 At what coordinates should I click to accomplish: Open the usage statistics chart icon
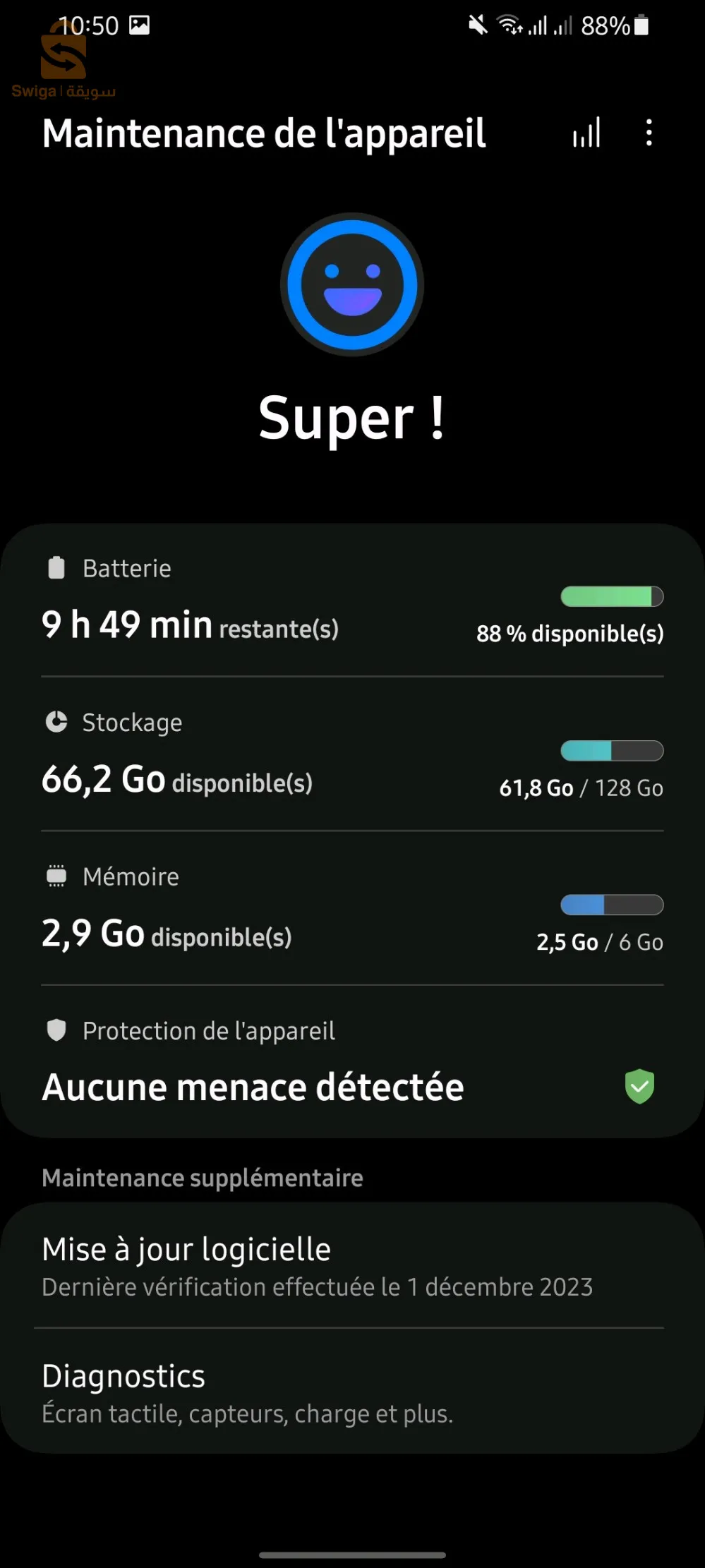pos(586,133)
